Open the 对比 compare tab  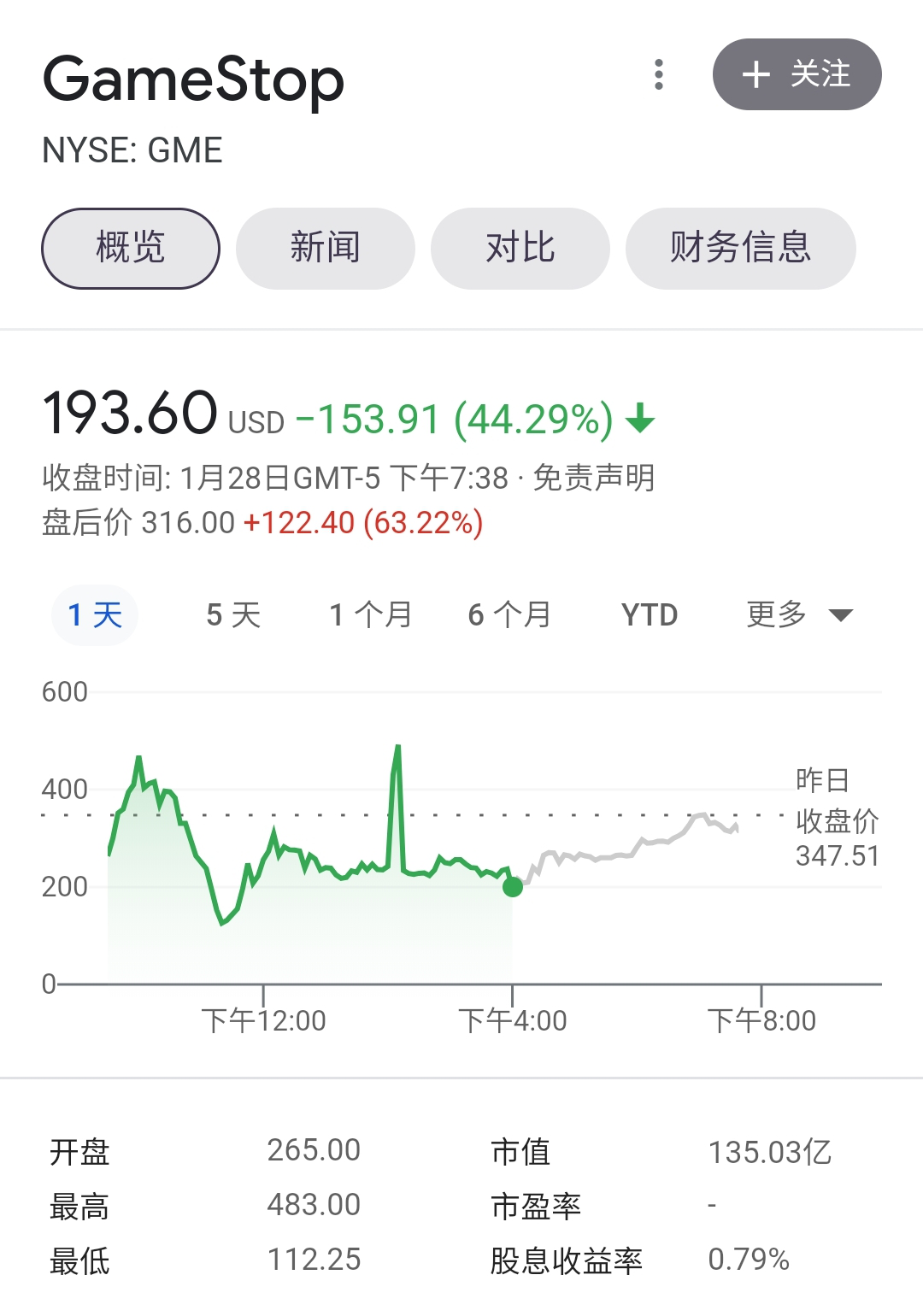tap(520, 249)
